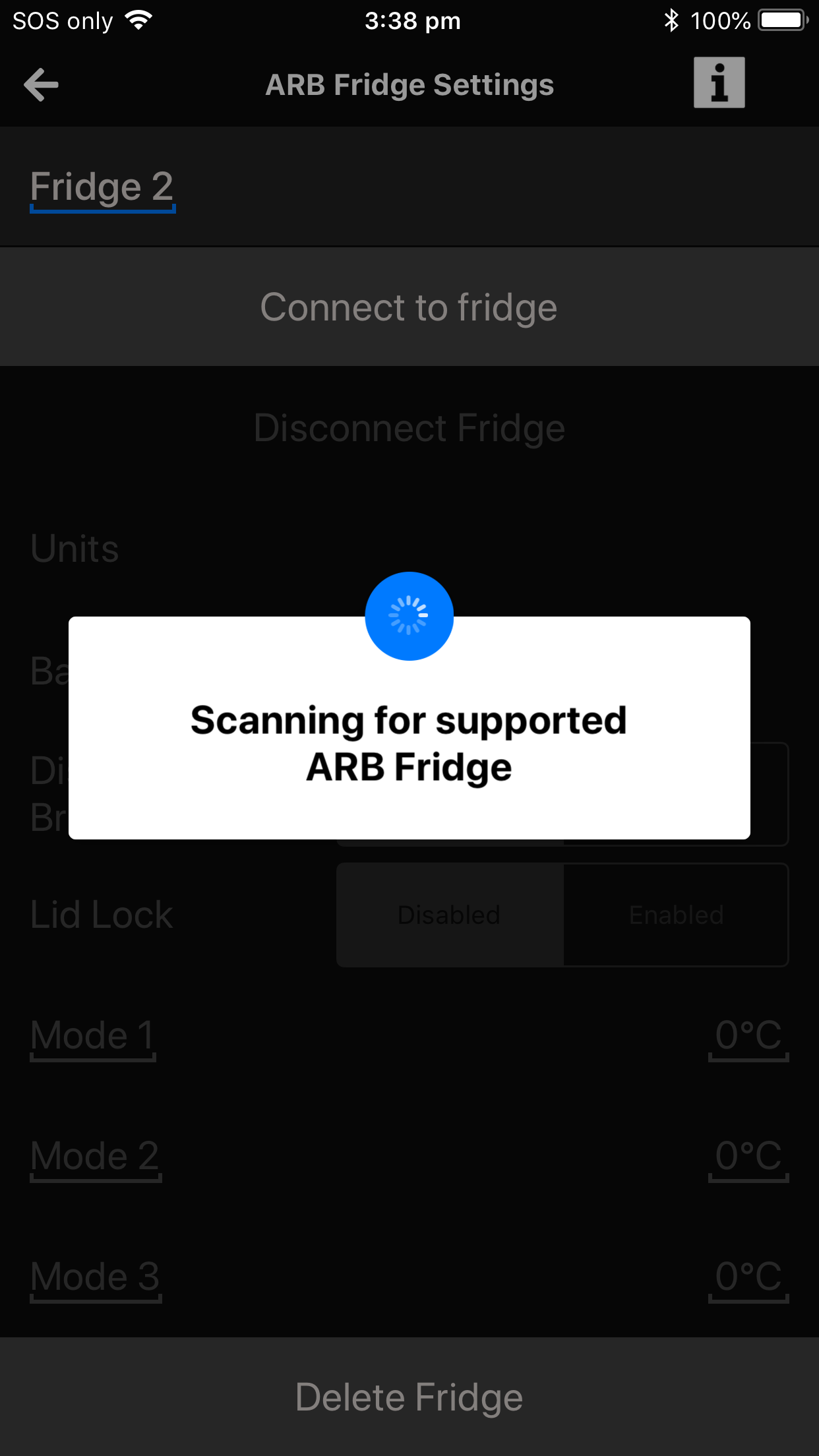Enable the Lid Lock option
Image resolution: width=819 pixels, height=1456 pixels.
click(x=676, y=915)
